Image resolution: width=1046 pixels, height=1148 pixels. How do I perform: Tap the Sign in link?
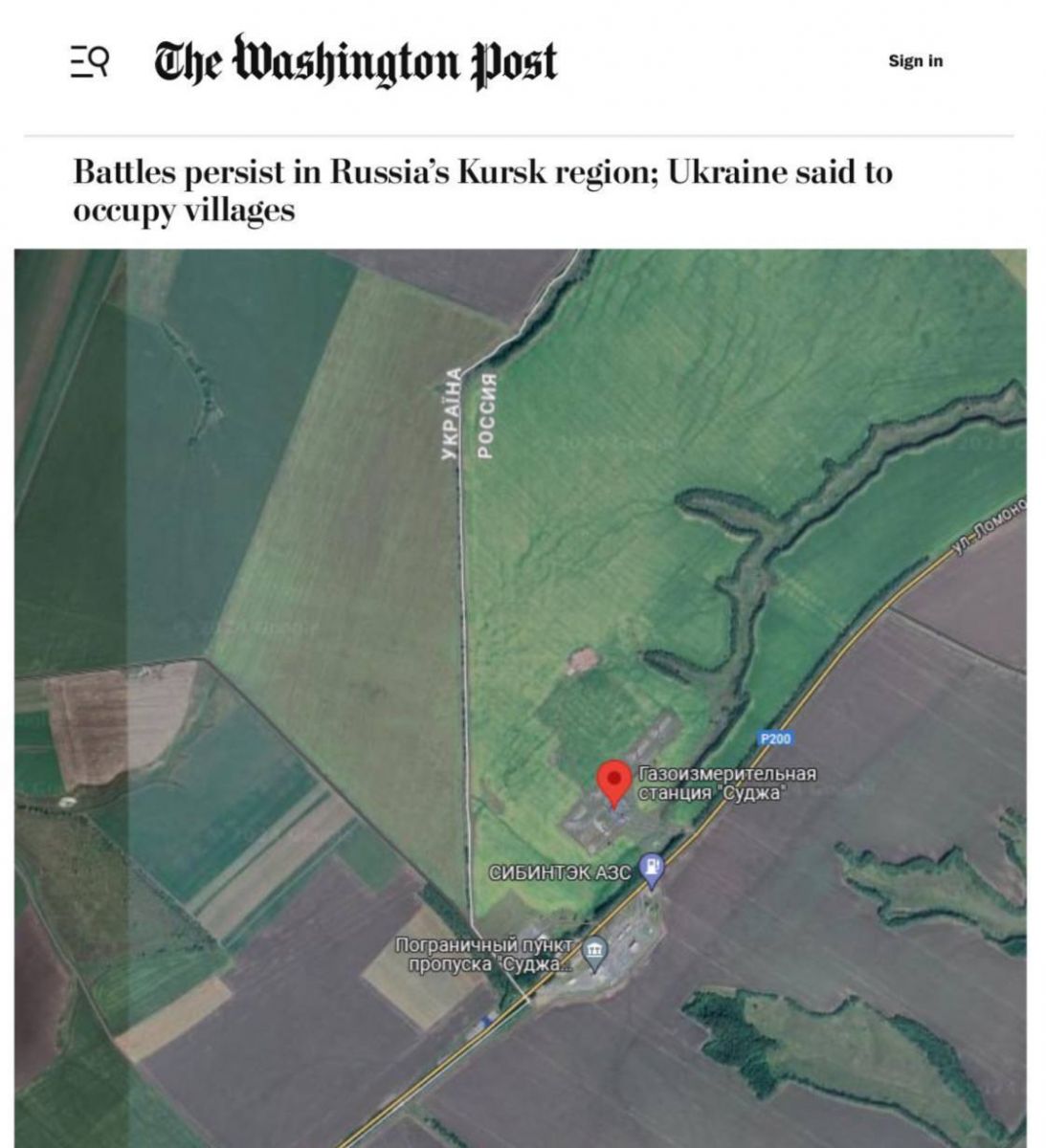tap(915, 61)
